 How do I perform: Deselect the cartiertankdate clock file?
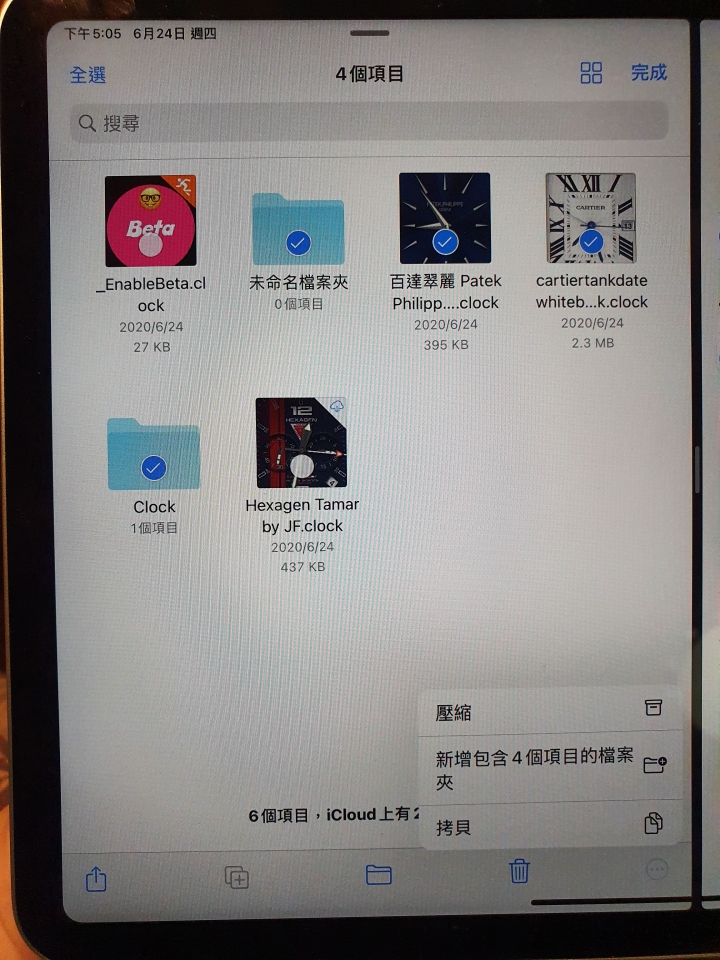[x=590, y=219]
